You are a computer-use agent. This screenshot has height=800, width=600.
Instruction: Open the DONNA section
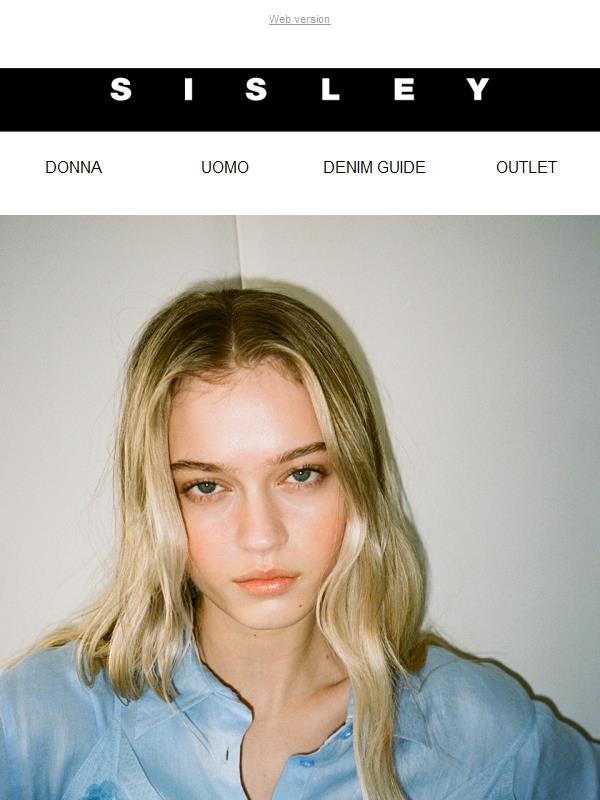73,167
